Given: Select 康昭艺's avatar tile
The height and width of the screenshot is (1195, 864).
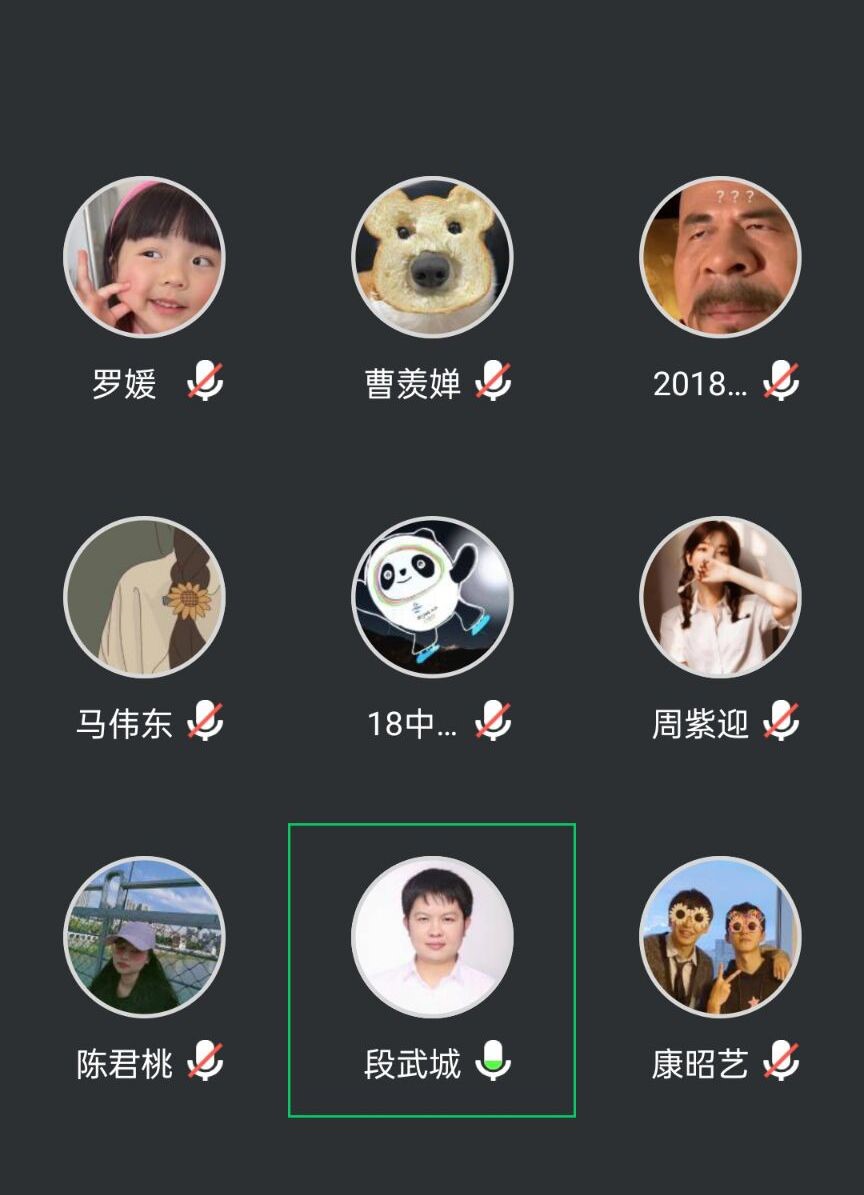Looking at the screenshot, I should (x=720, y=937).
